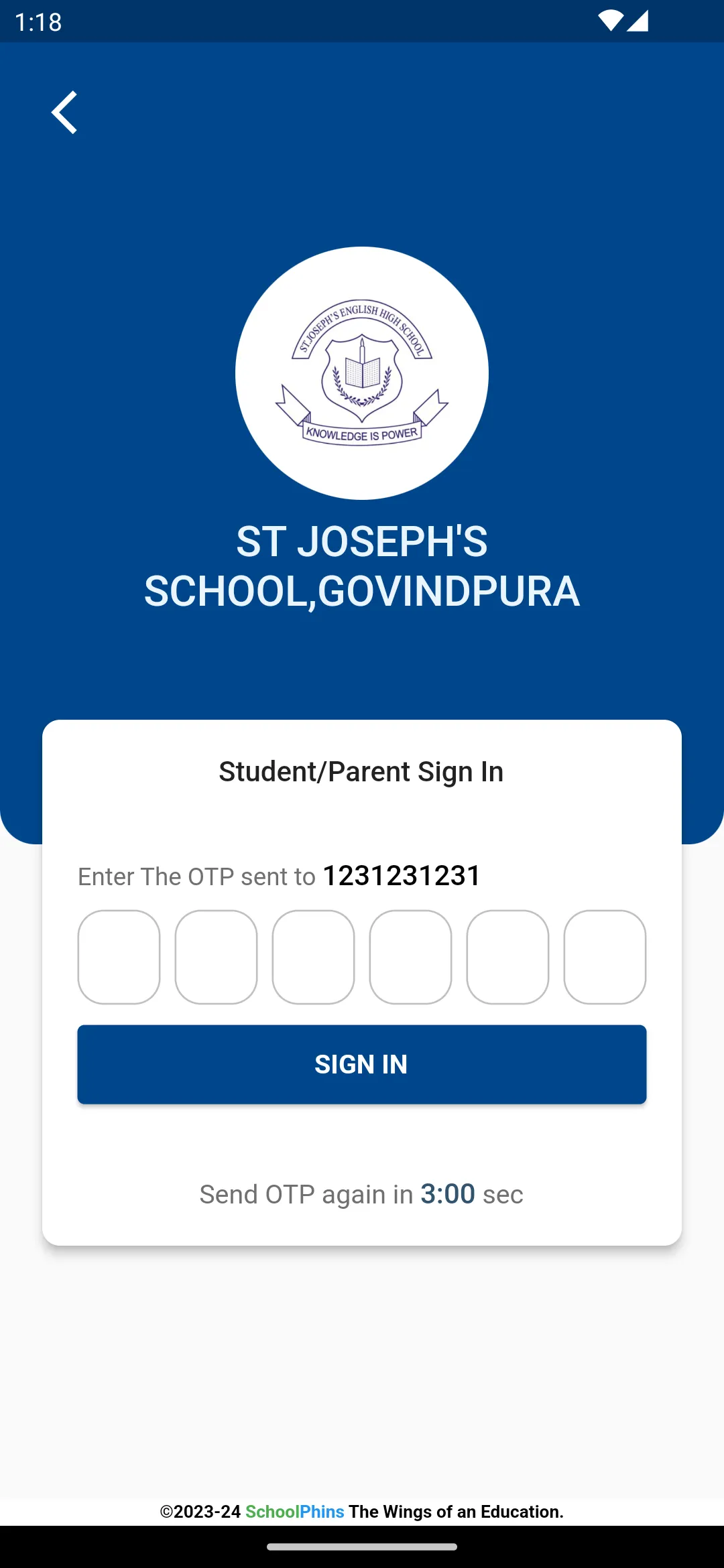Tap the fourth OTP digit box
This screenshot has width=724, height=1568.
(410, 957)
